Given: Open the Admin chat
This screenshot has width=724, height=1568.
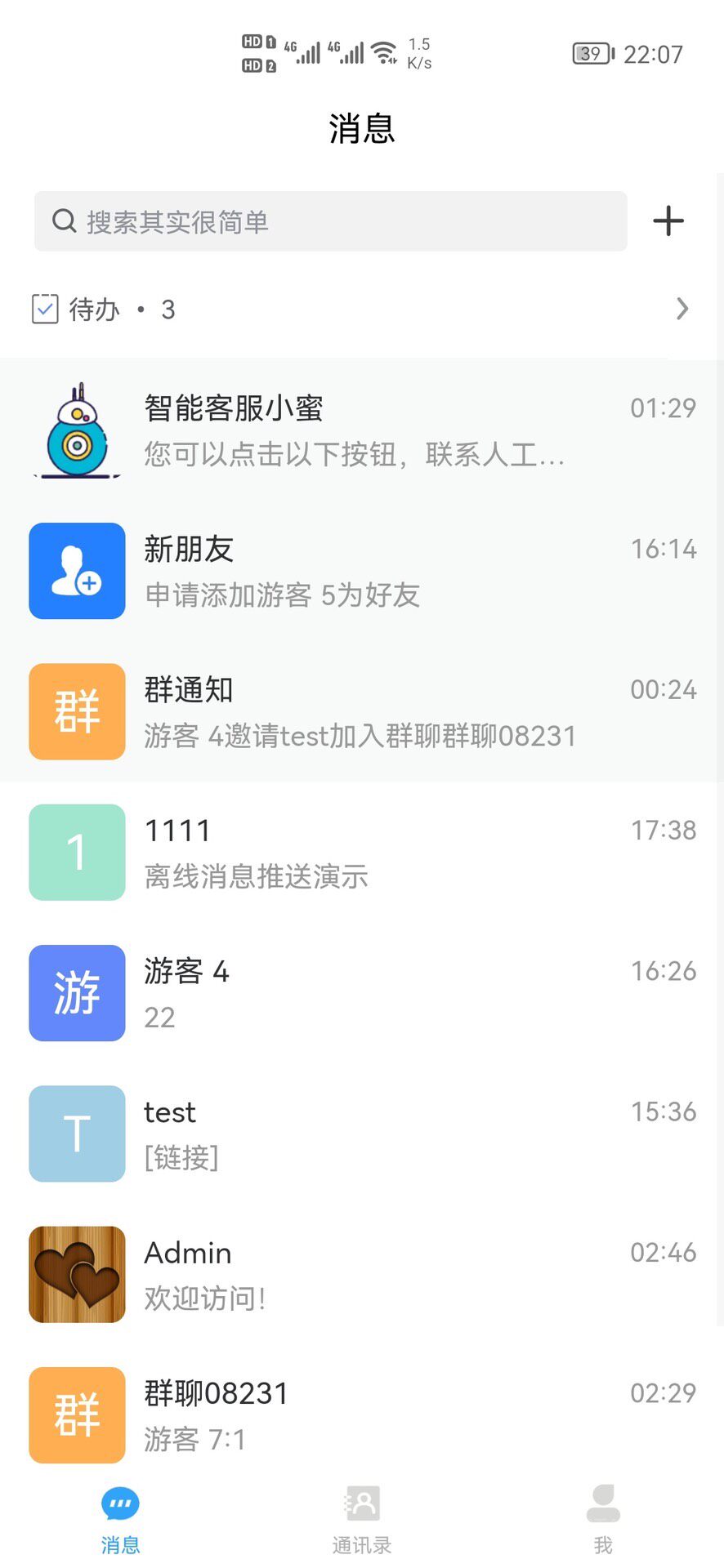Looking at the screenshot, I should click(362, 1274).
